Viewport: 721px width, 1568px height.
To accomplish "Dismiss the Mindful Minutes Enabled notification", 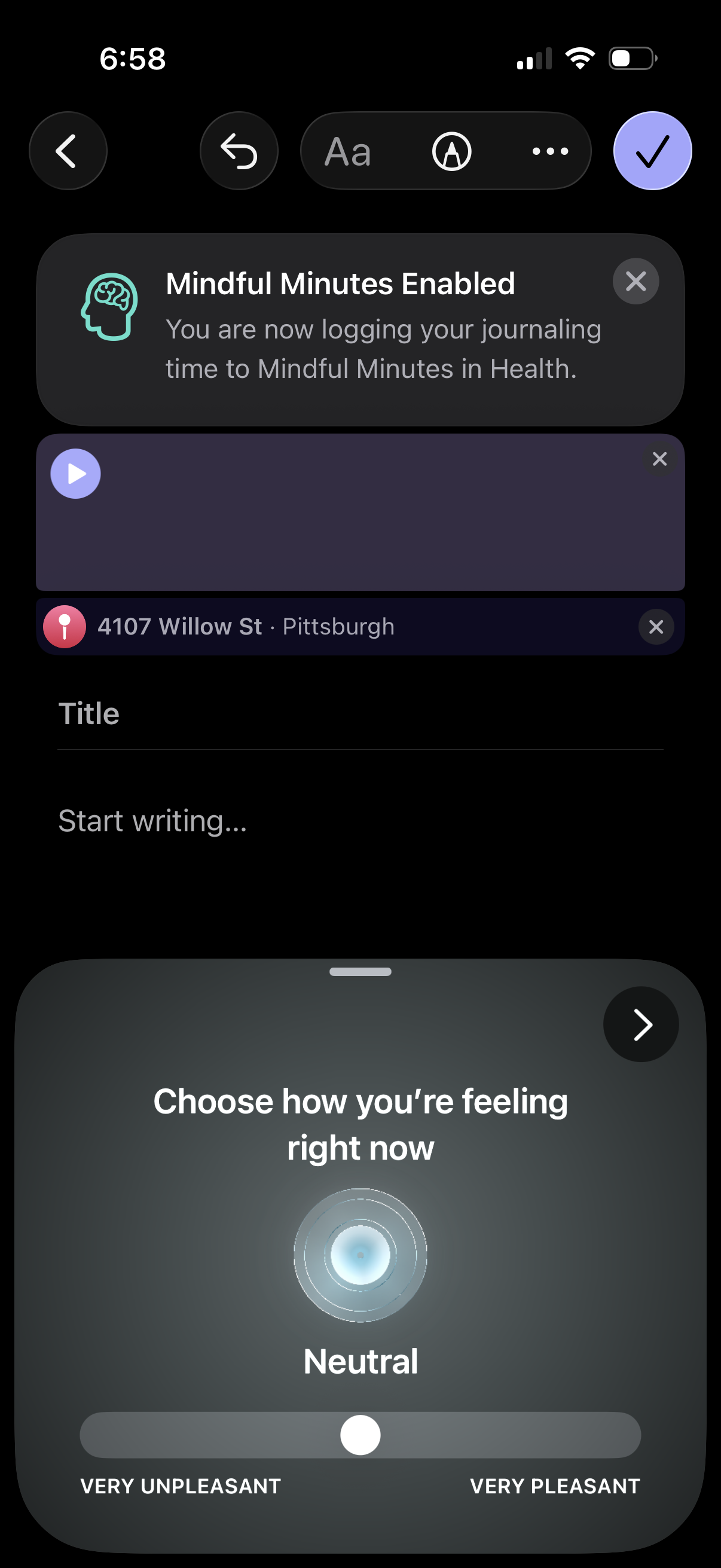I will (x=636, y=280).
